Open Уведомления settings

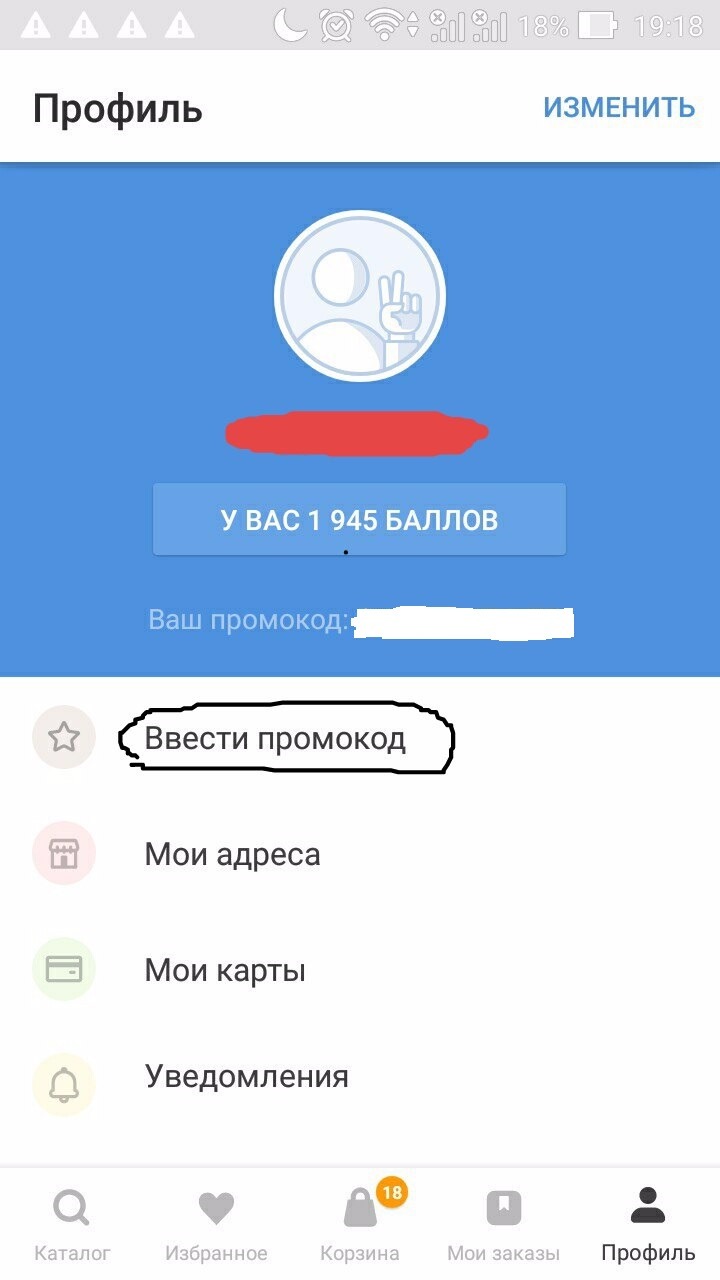tap(247, 1077)
